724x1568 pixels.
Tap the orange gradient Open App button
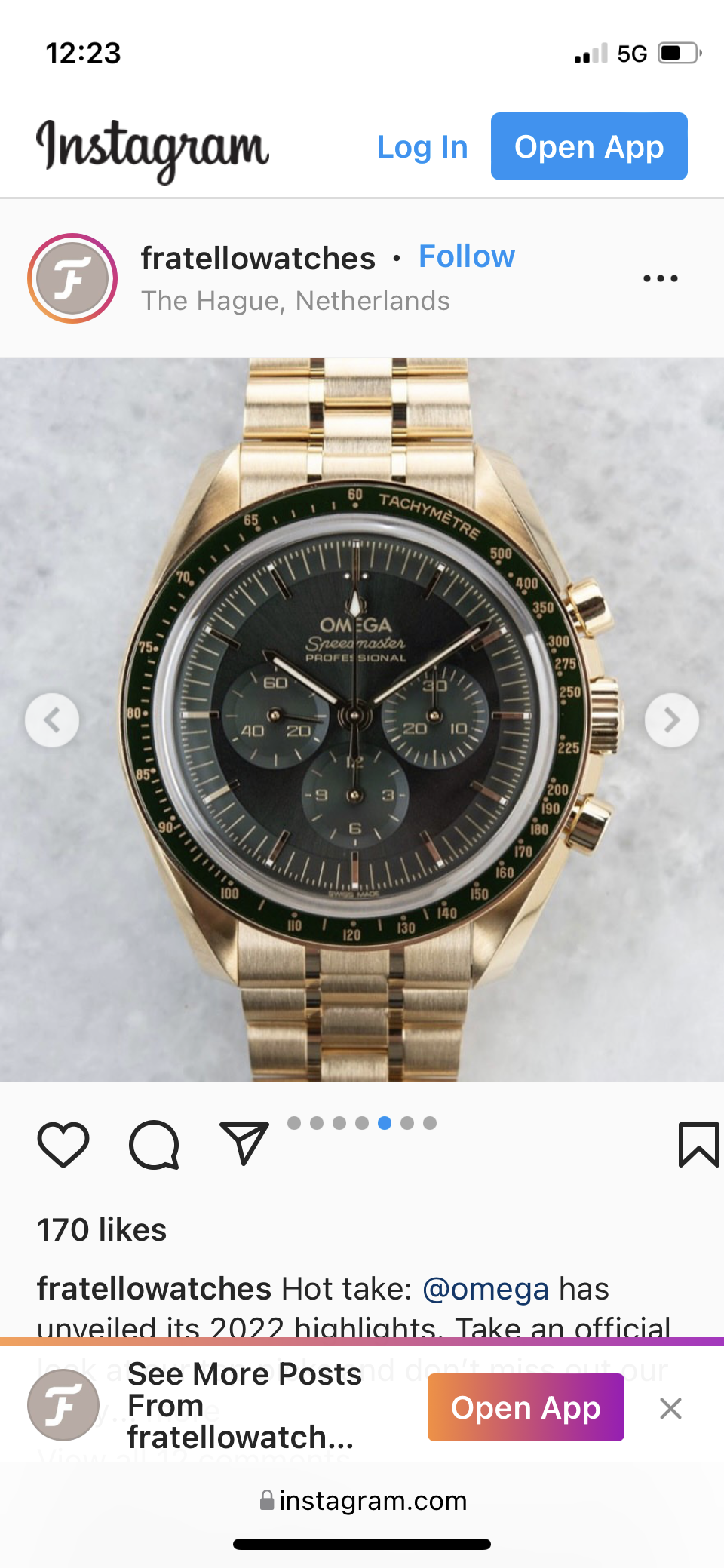click(x=525, y=1407)
